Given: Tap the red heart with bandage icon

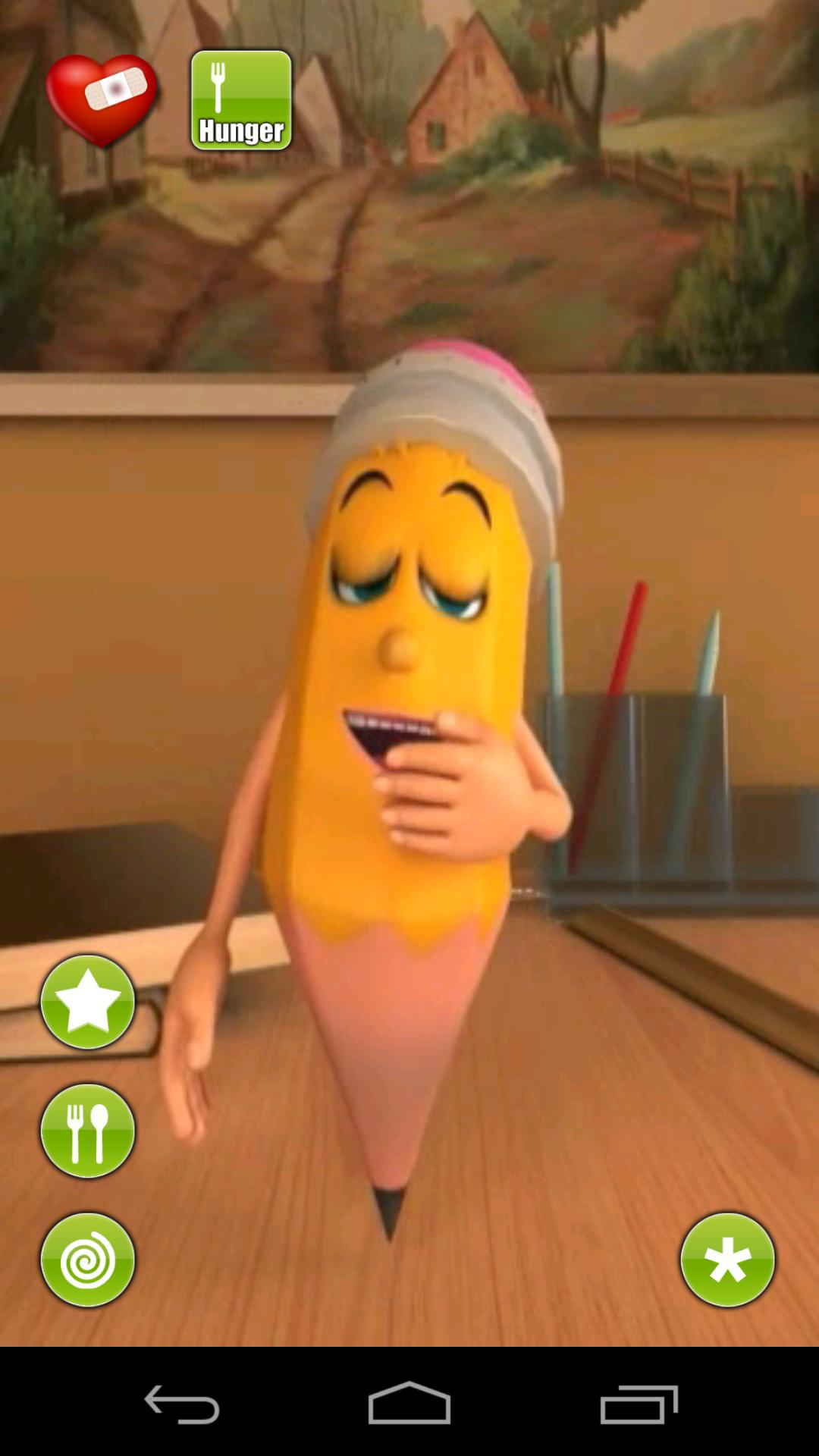Looking at the screenshot, I should [102, 100].
